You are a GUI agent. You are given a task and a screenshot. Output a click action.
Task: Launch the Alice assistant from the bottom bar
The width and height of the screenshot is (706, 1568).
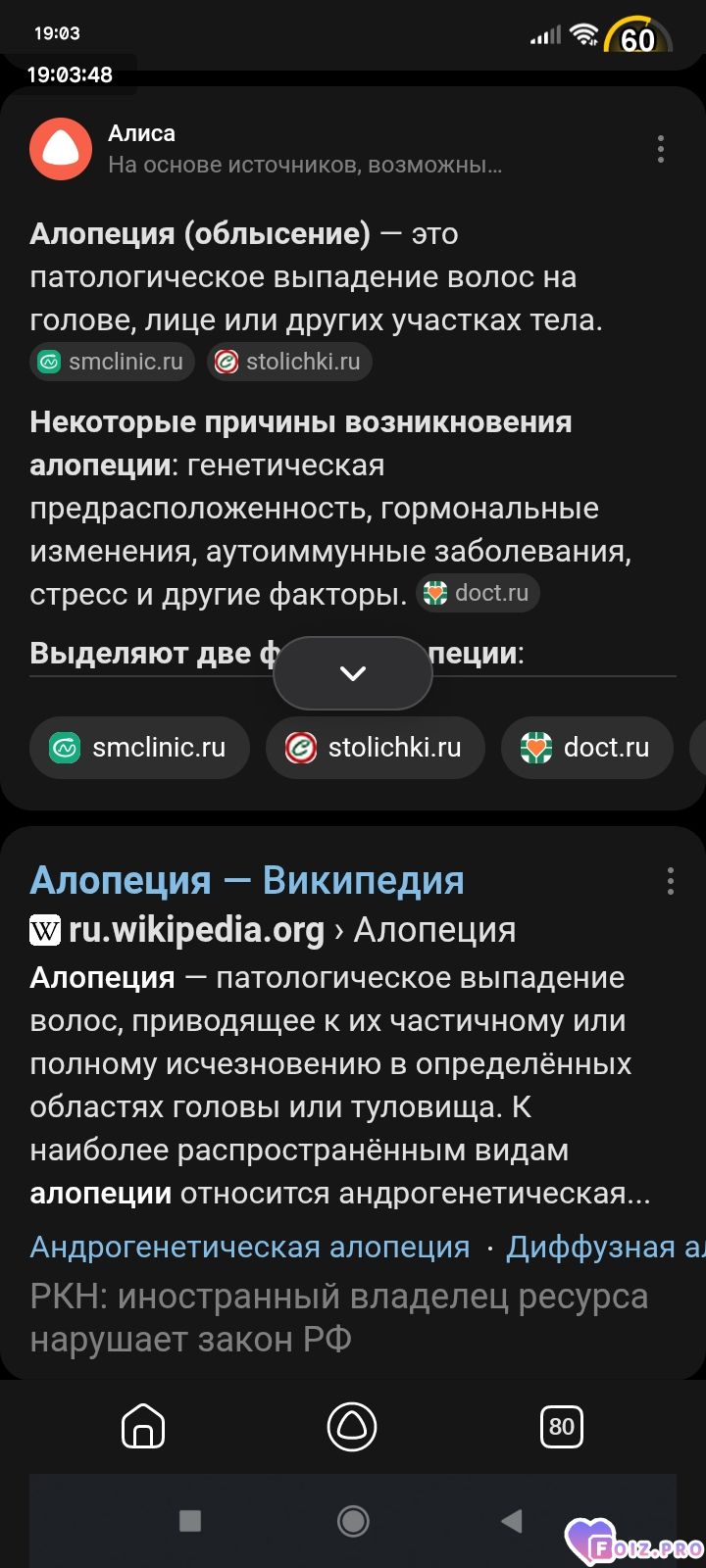(x=352, y=1427)
